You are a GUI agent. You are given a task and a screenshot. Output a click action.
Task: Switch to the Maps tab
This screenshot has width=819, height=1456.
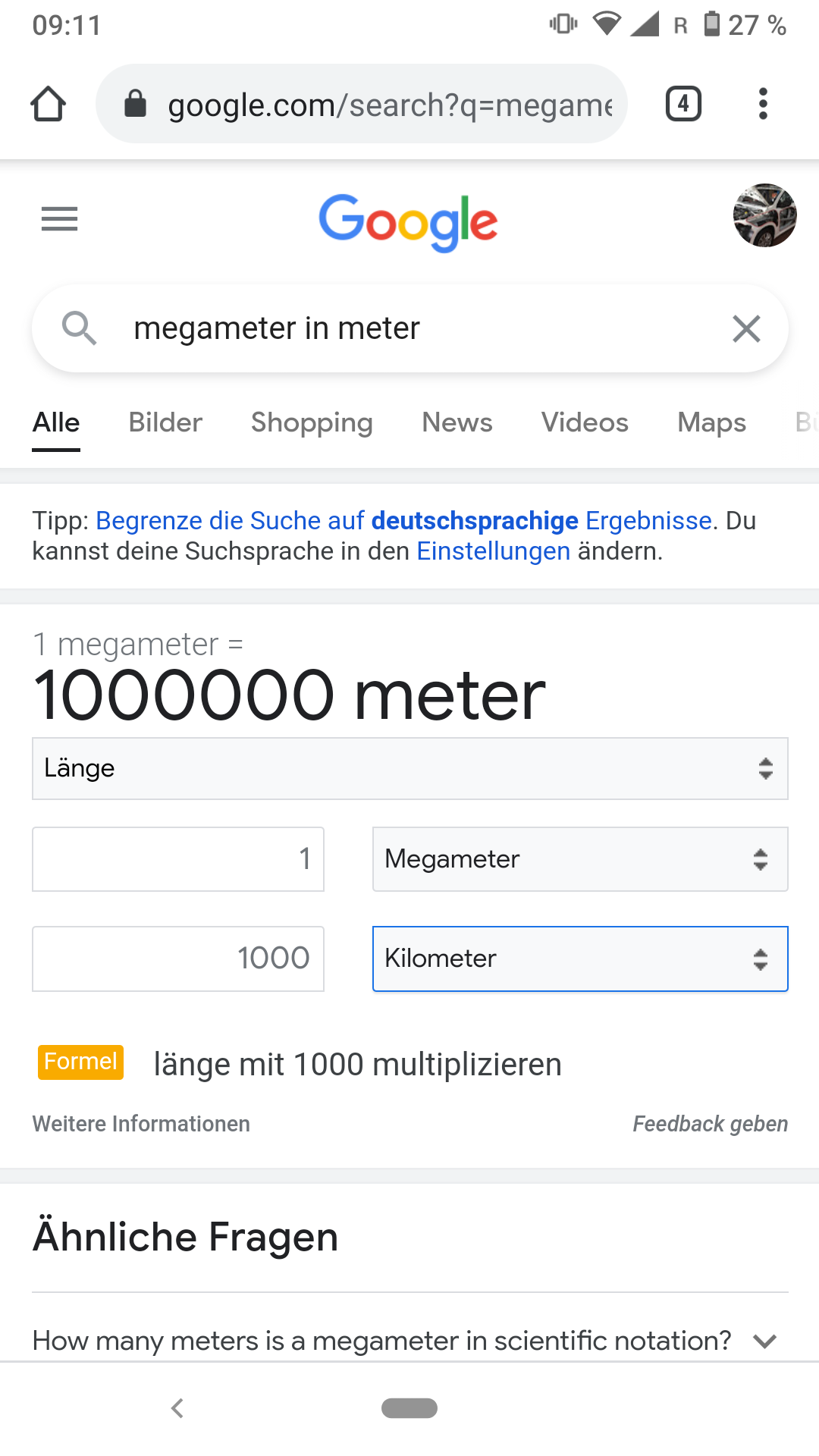click(711, 422)
